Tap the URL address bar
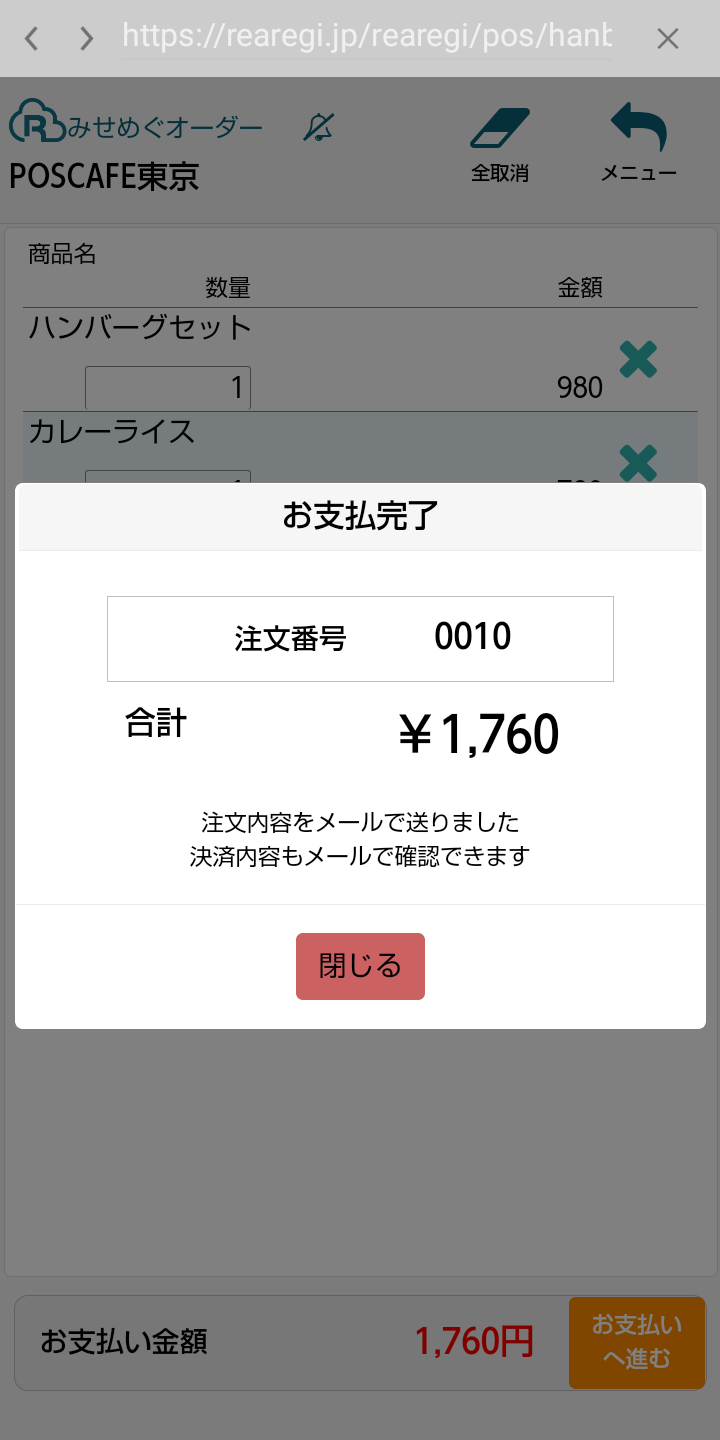Screen dimensions: 720x1440 point(367,38)
